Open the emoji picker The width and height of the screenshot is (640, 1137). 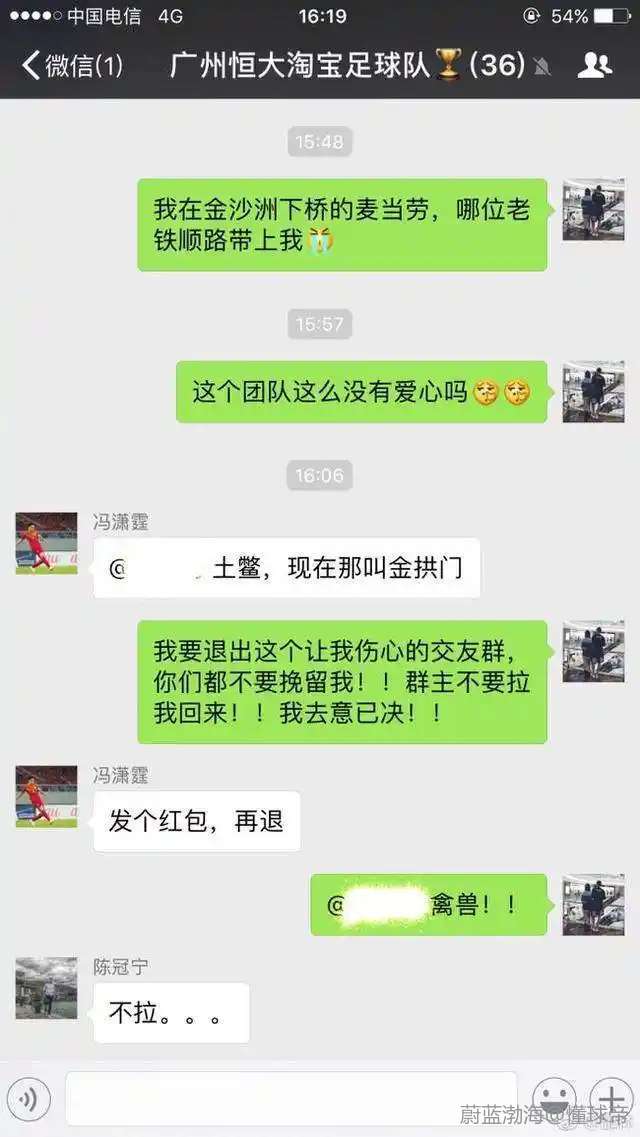tap(553, 1099)
